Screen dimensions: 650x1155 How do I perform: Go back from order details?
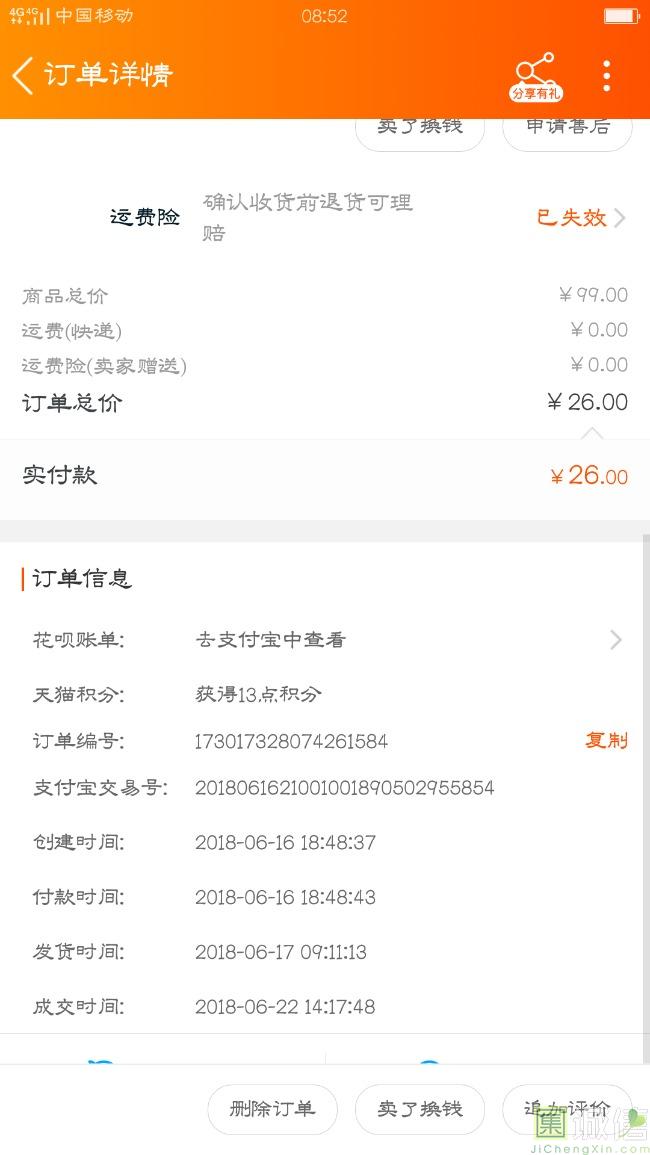(x=23, y=76)
